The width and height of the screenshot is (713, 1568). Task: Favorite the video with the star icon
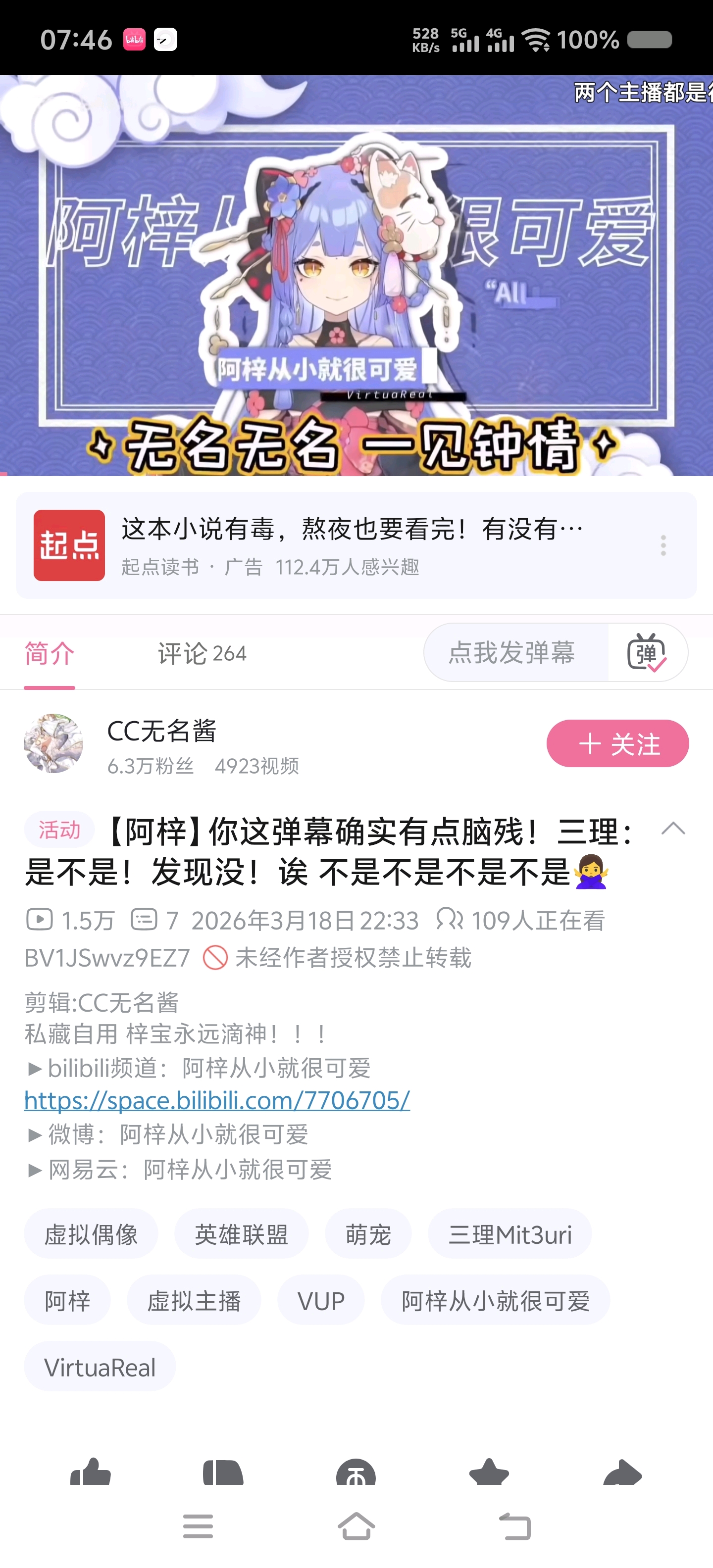[489, 1473]
